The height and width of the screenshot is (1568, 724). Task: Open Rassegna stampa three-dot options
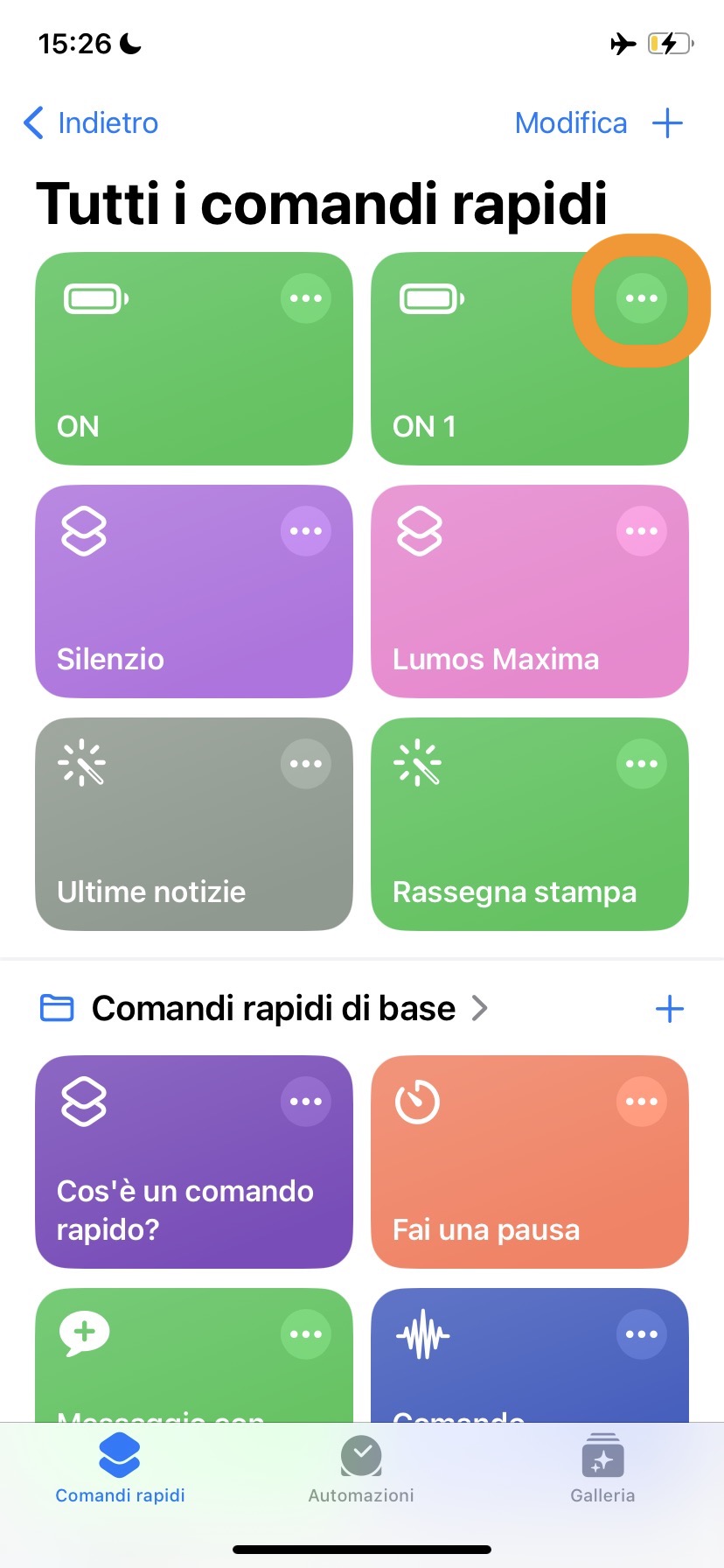coord(641,764)
